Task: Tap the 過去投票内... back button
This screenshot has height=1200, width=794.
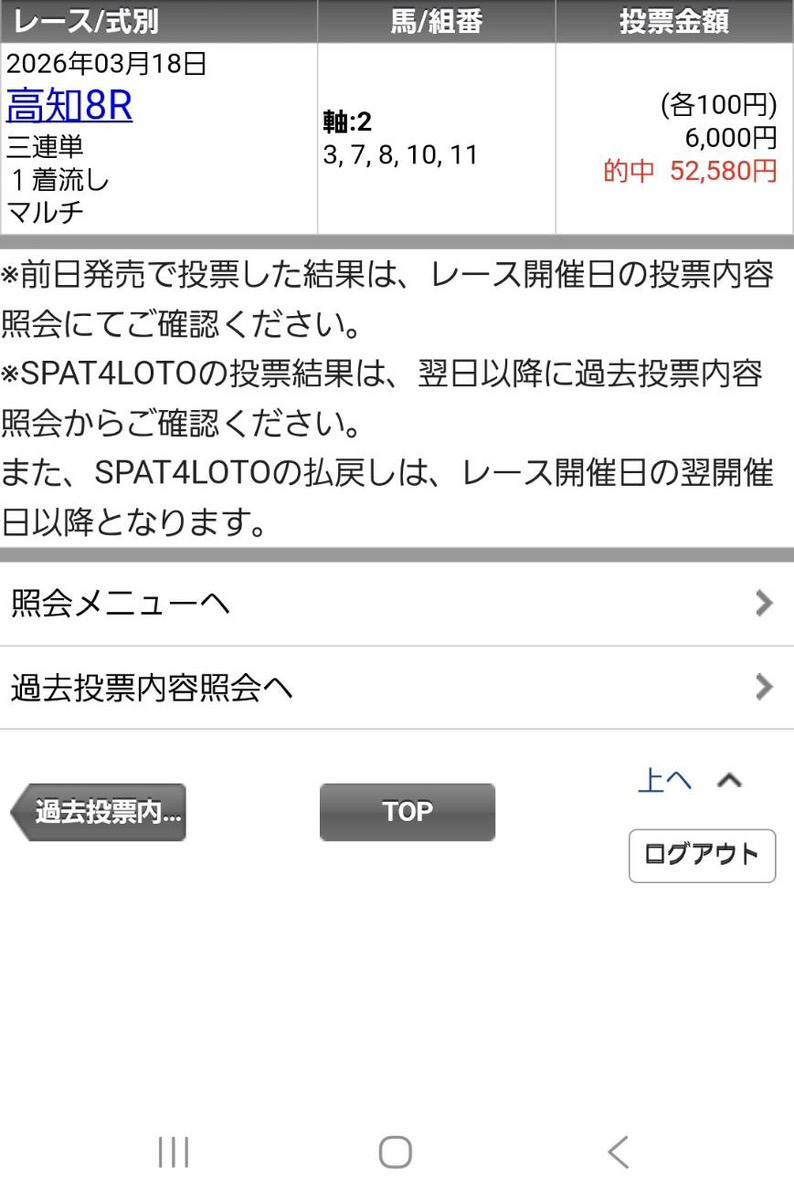Action: pyautogui.click(x=100, y=812)
